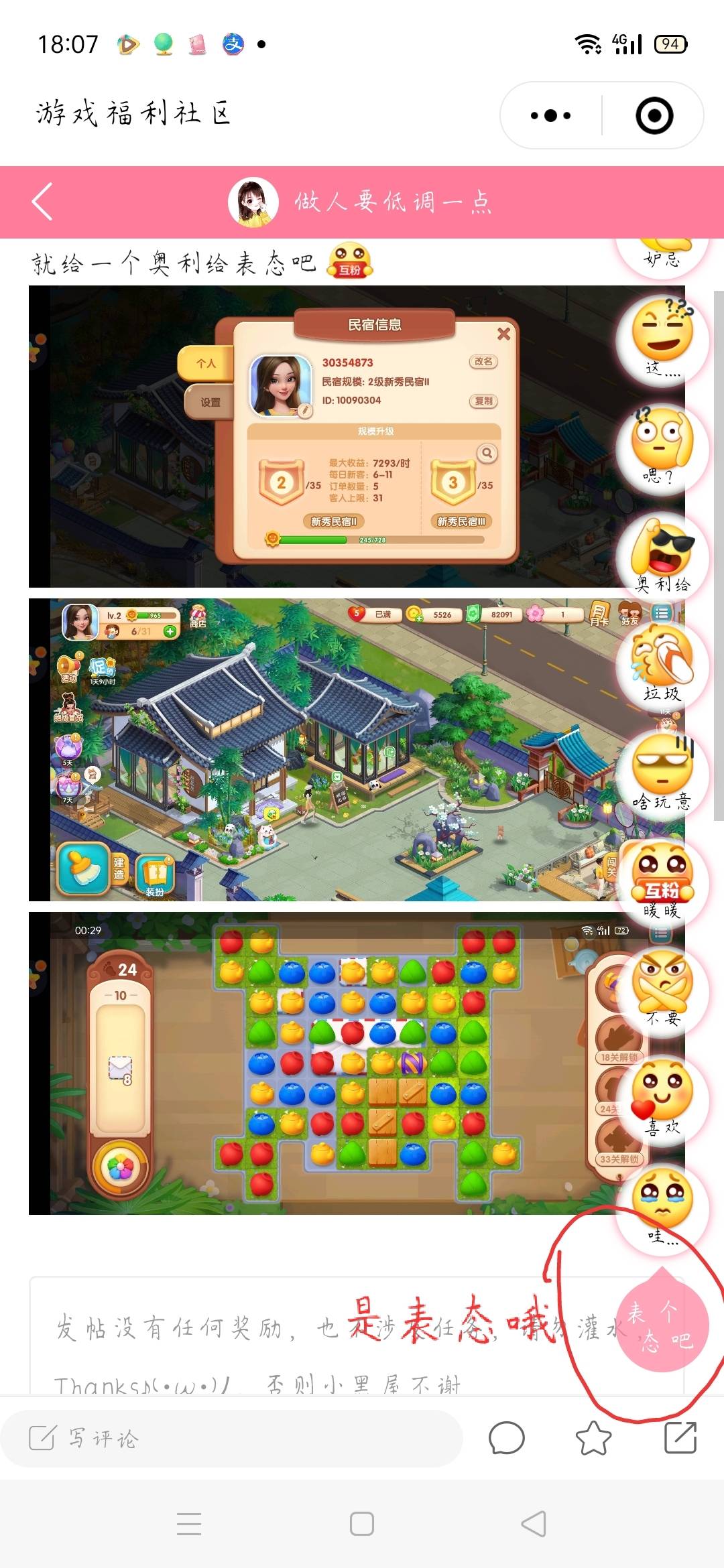Choose the 奥利给 reaction
724x1568 pixels.
(662, 554)
